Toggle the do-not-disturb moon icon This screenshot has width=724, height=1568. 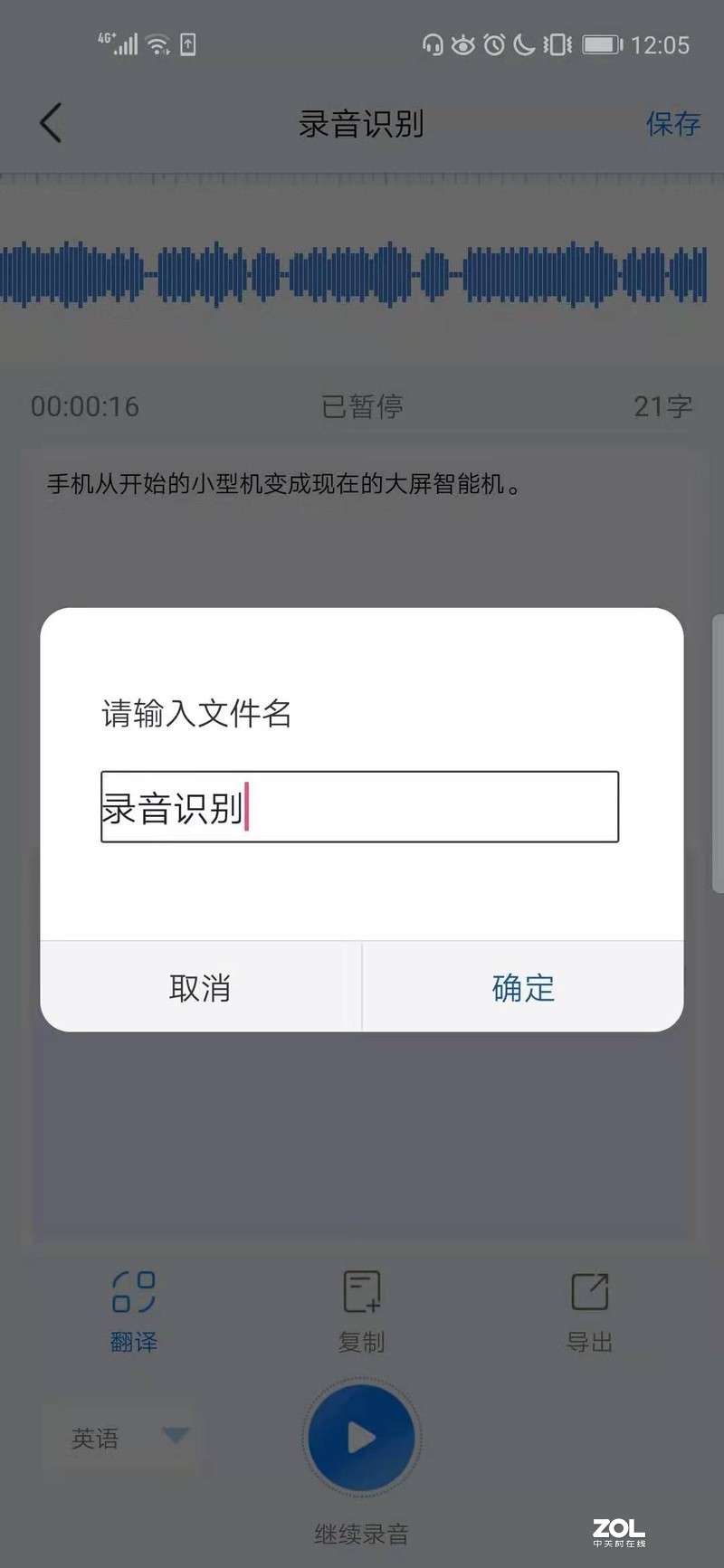pyautogui.click(x=525, y=43)
